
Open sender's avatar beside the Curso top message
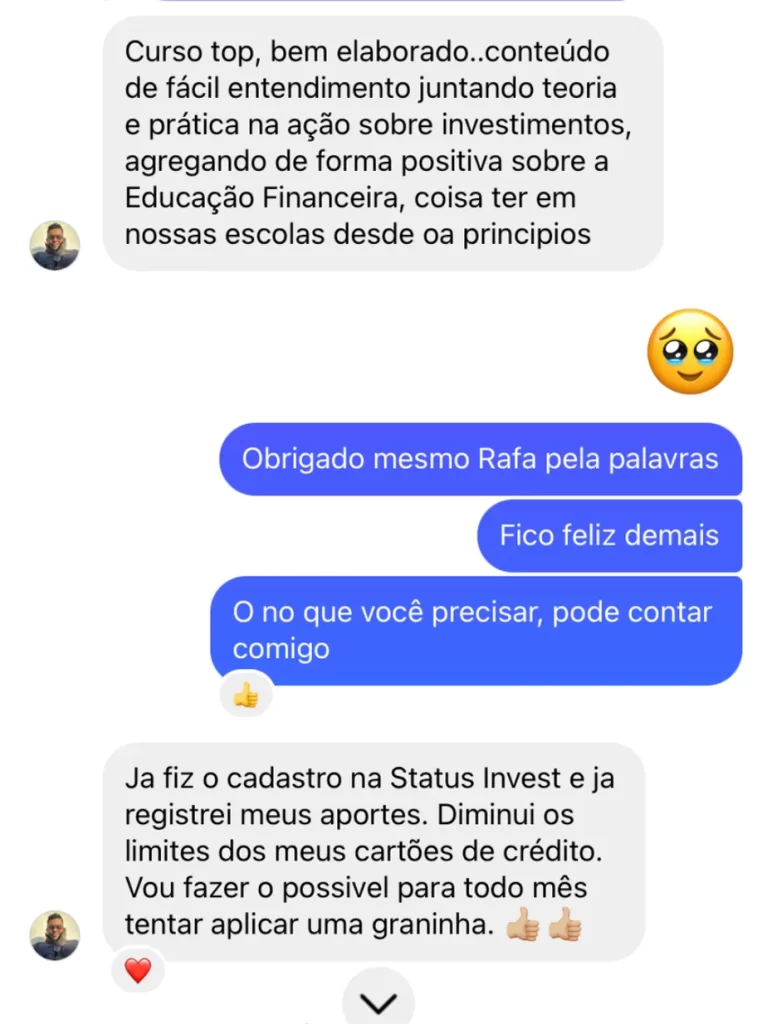pos(55,245)
